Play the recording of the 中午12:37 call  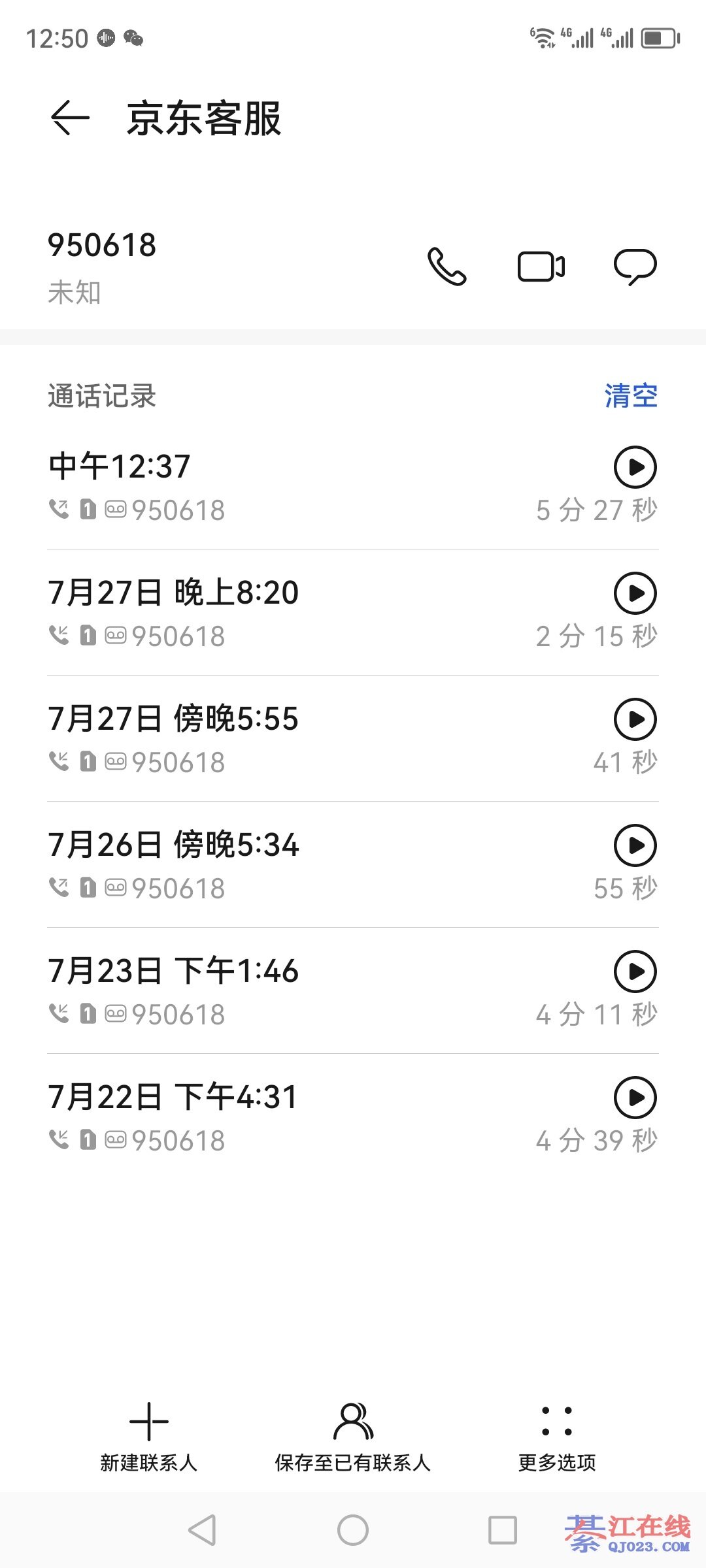point(635,467)
